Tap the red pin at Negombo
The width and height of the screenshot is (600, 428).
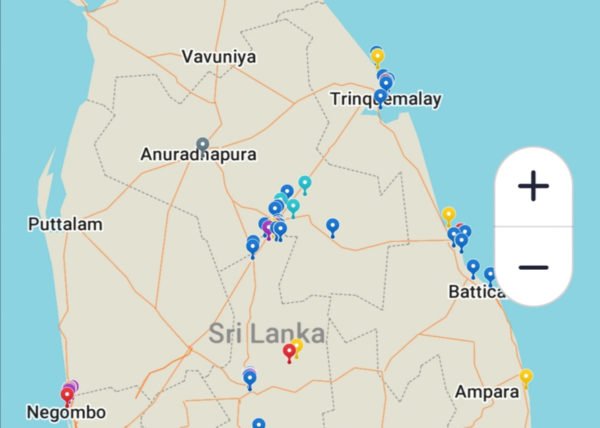tap(68, 395)
